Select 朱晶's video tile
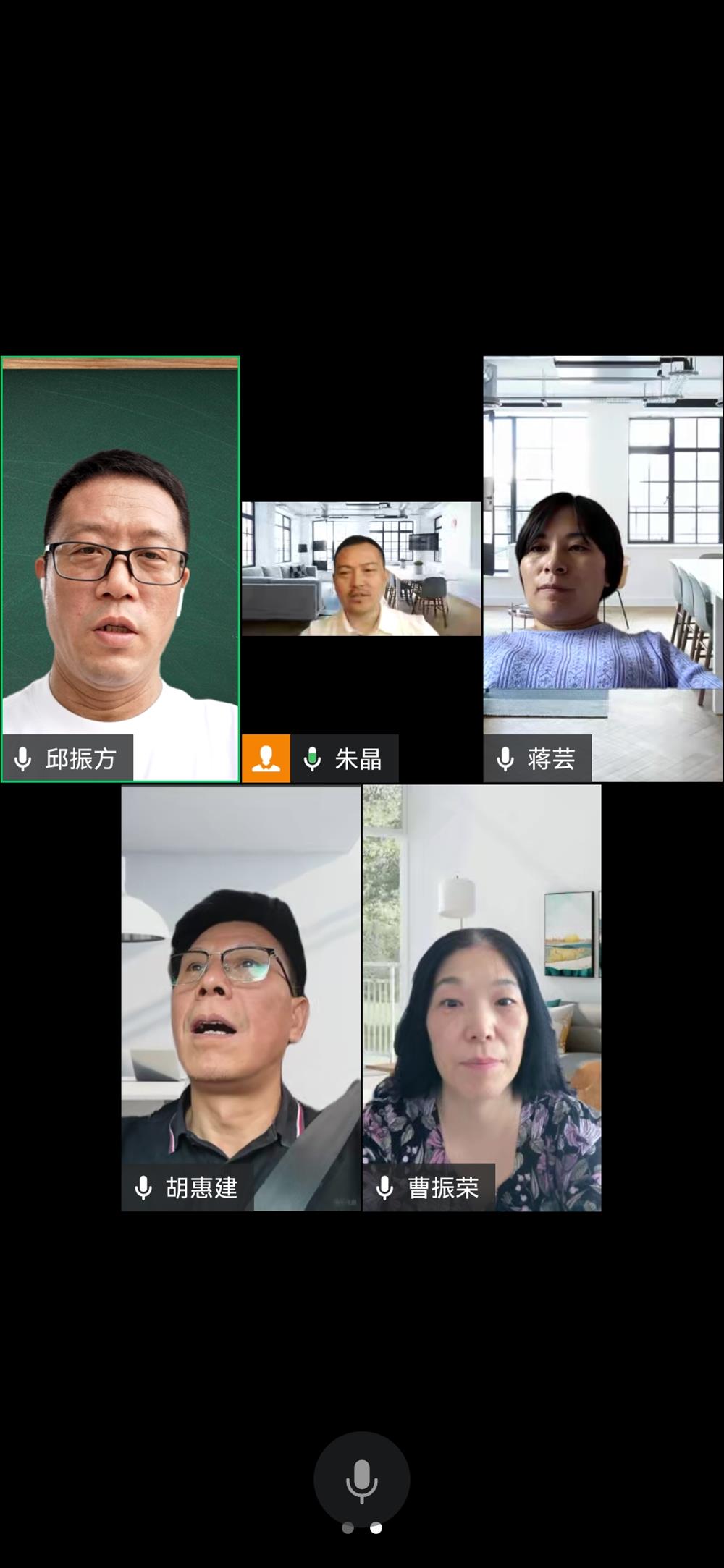 tap(361, 569)
